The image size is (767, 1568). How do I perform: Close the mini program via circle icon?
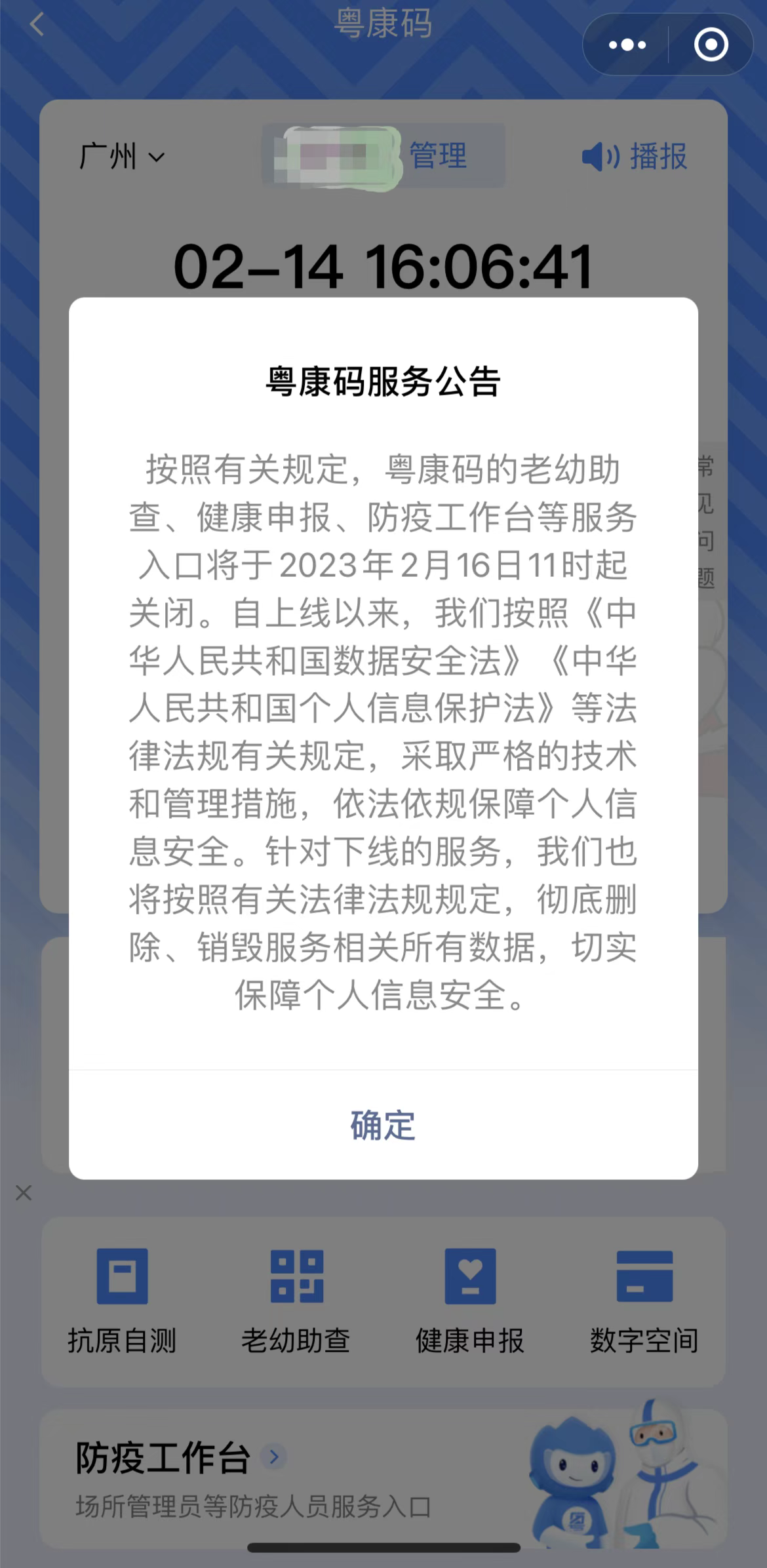pyautogui.click(x=711, y=45)
